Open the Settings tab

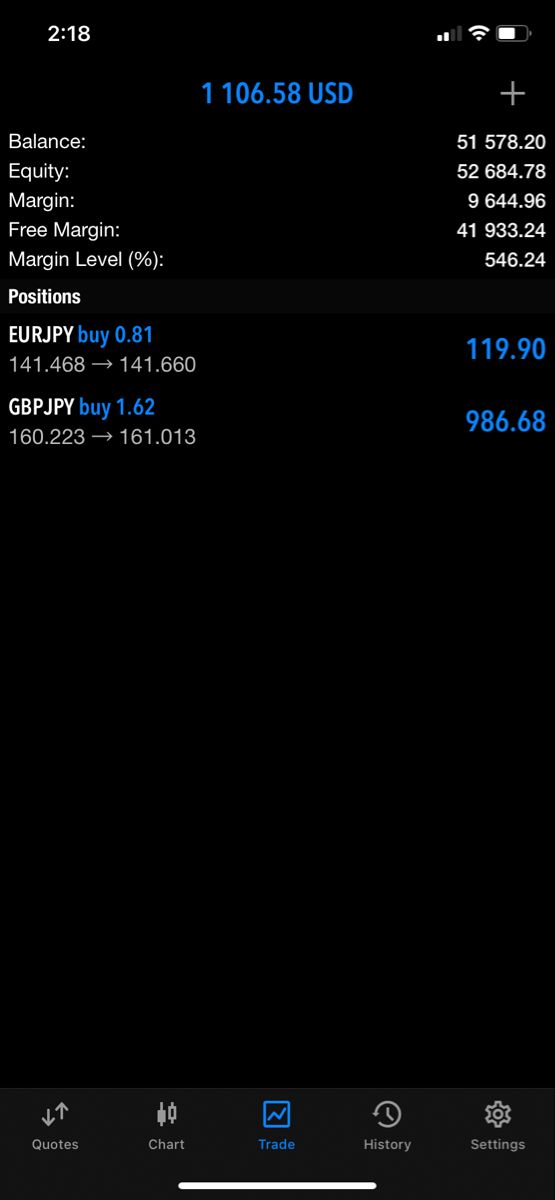coord(498,1126)
